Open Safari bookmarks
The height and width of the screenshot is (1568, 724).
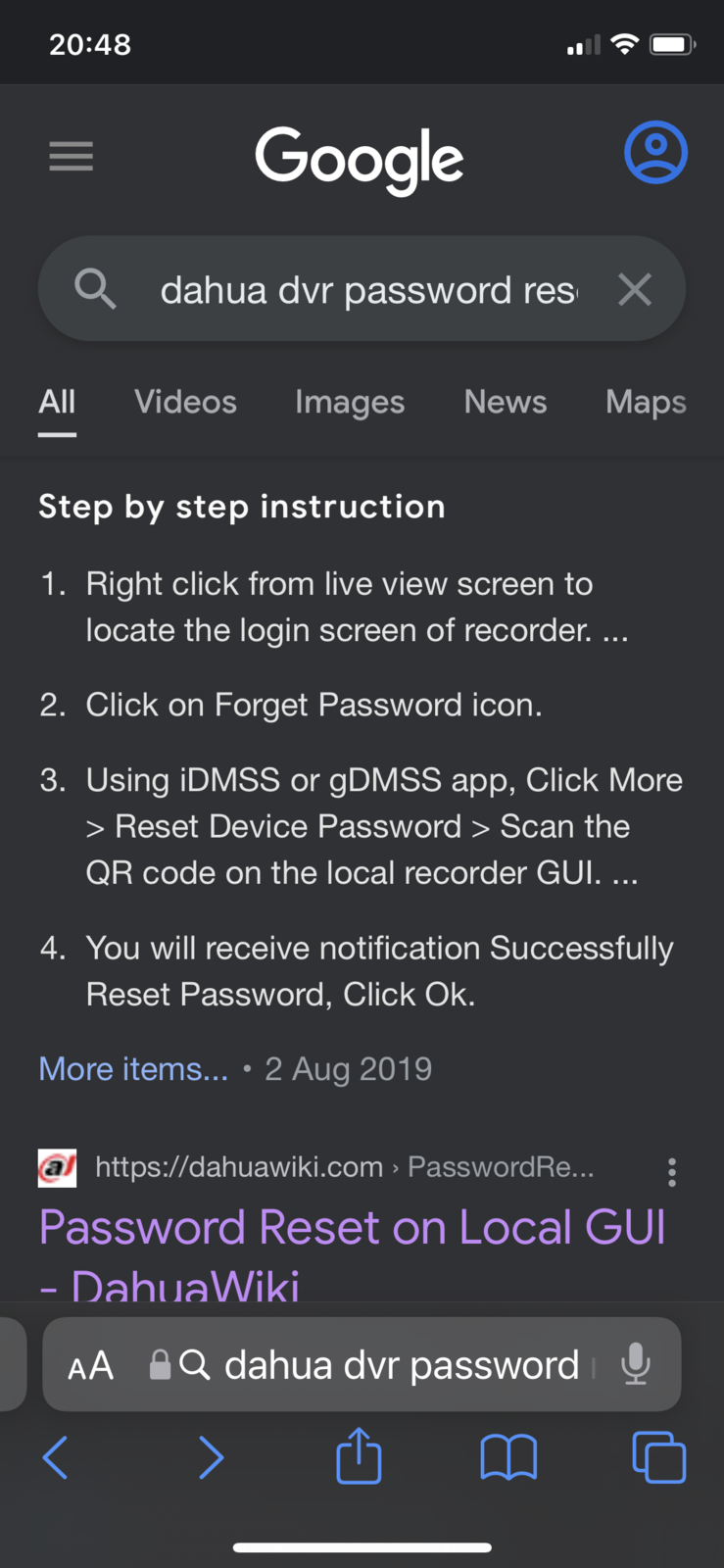pyautogui.click(x=508, y=1457)
